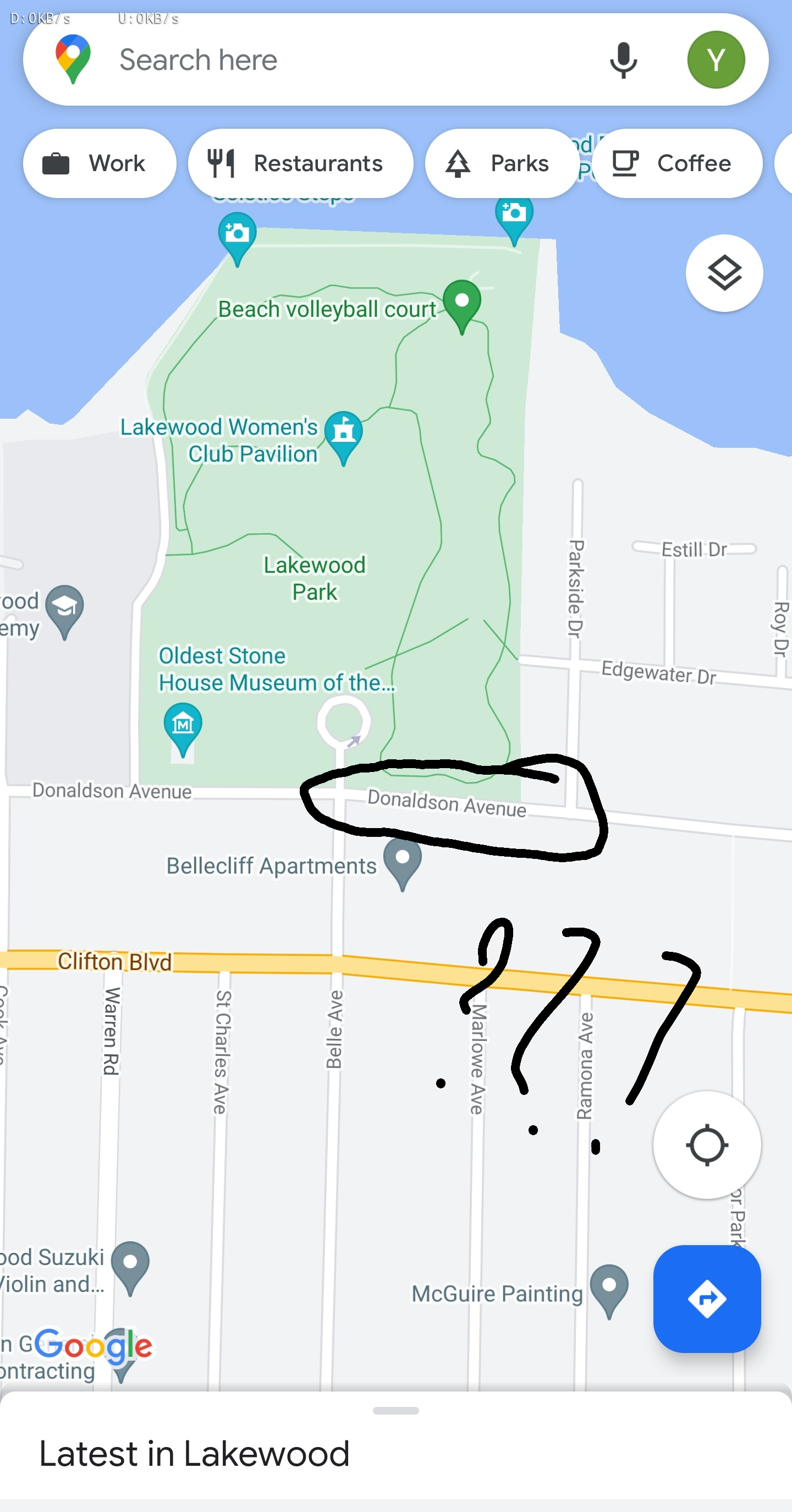792x1512 pixels.
Task: Find Coffee places nearby
Action: 677,163
